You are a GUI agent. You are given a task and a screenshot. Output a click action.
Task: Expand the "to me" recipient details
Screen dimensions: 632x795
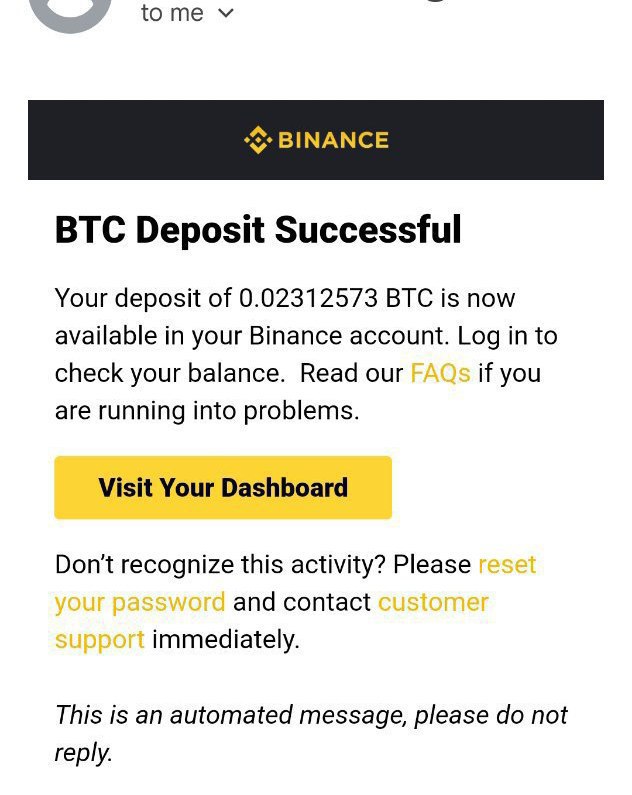tap(225, 14)
